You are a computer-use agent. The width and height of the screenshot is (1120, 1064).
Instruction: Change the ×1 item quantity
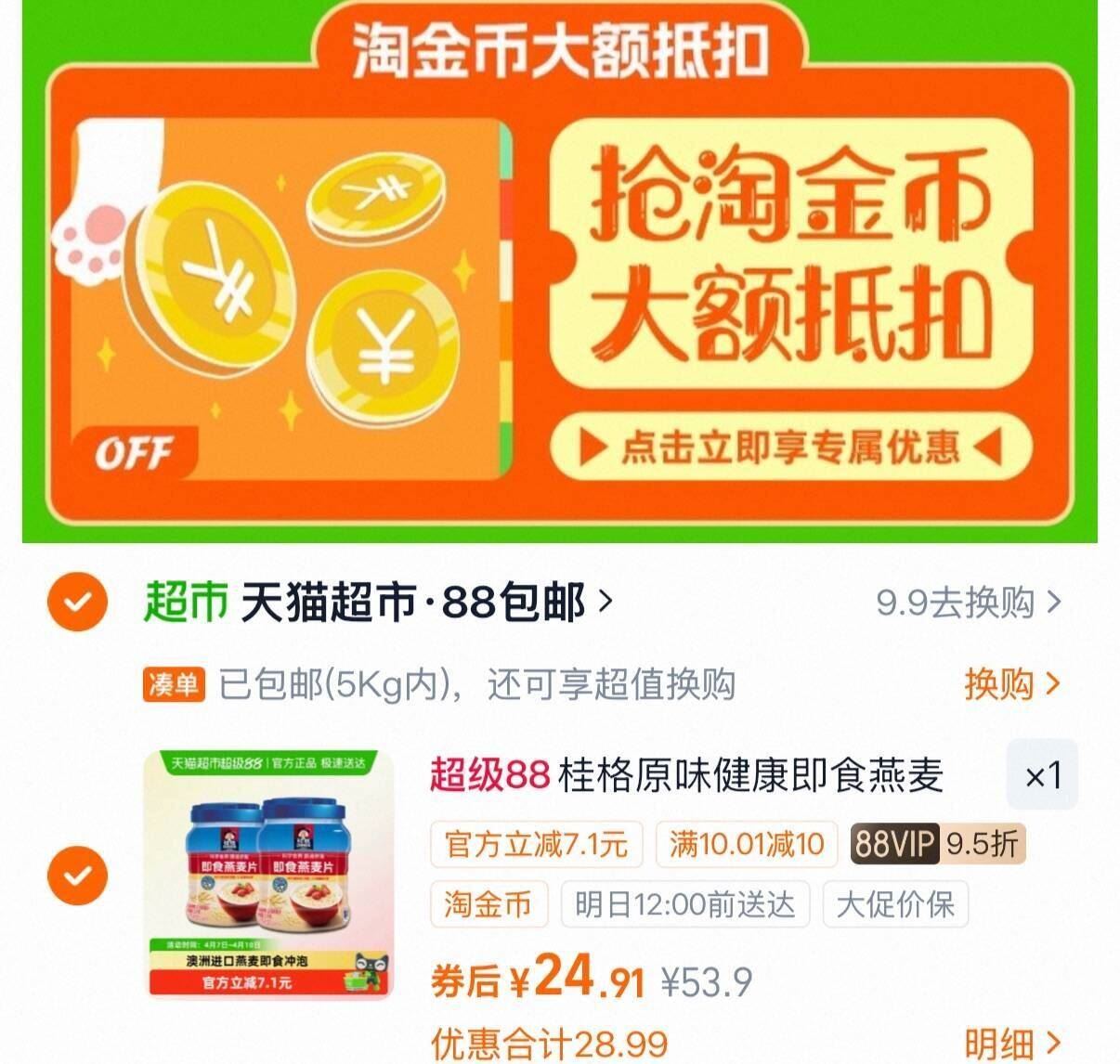click(1043, 775)
